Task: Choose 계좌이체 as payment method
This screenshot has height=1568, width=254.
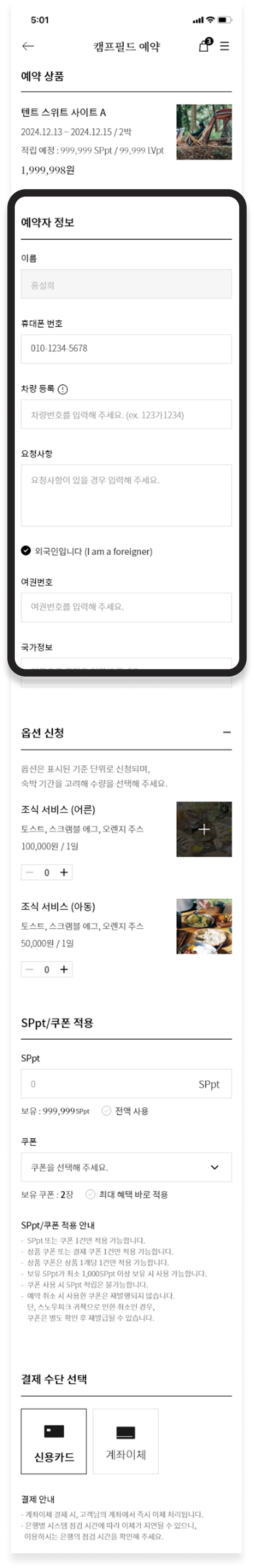Action: (x=126, y=1441)
